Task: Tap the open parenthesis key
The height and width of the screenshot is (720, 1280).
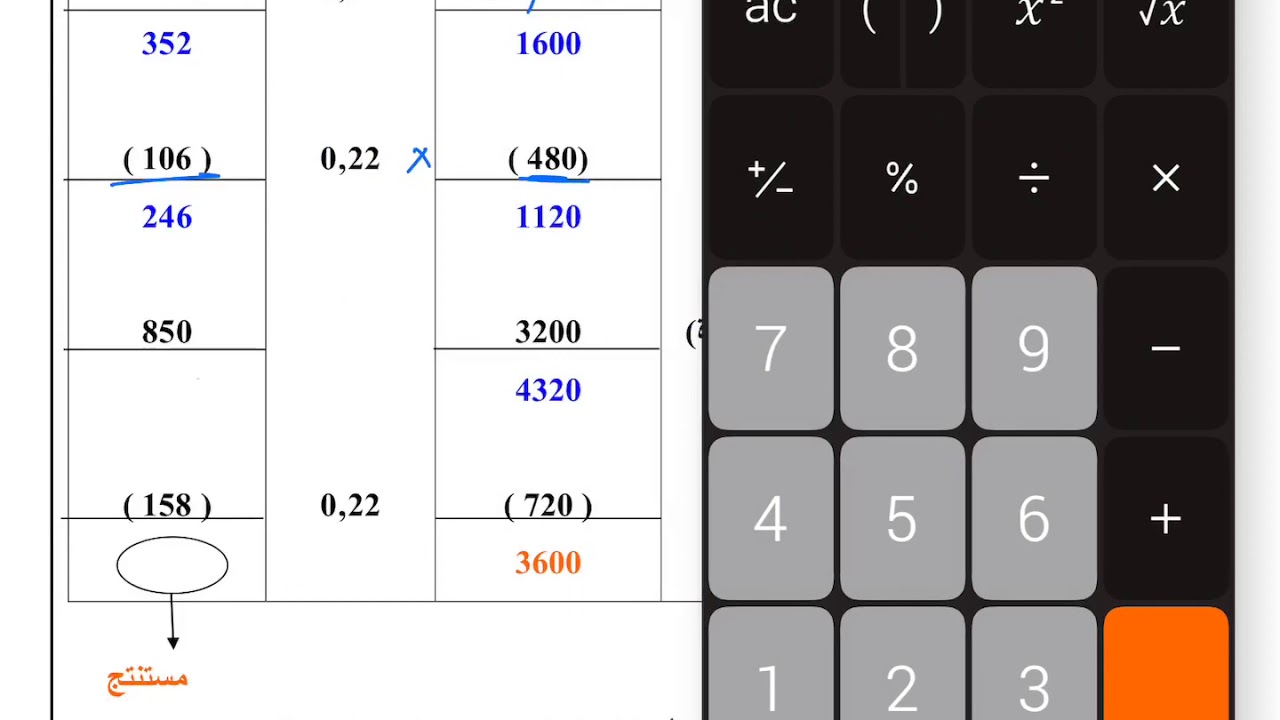Action: pos(871,30)
